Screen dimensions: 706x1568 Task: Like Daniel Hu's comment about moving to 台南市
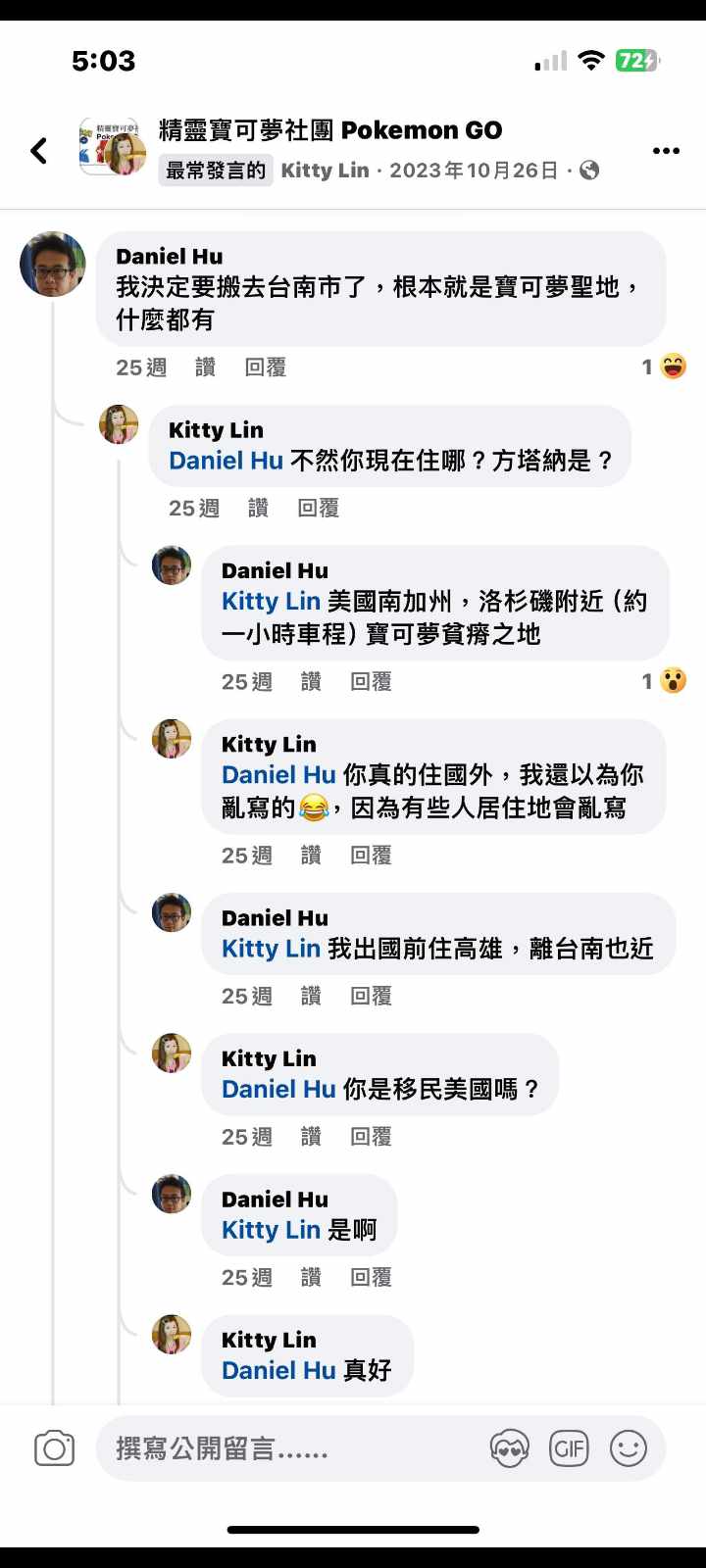205,367
